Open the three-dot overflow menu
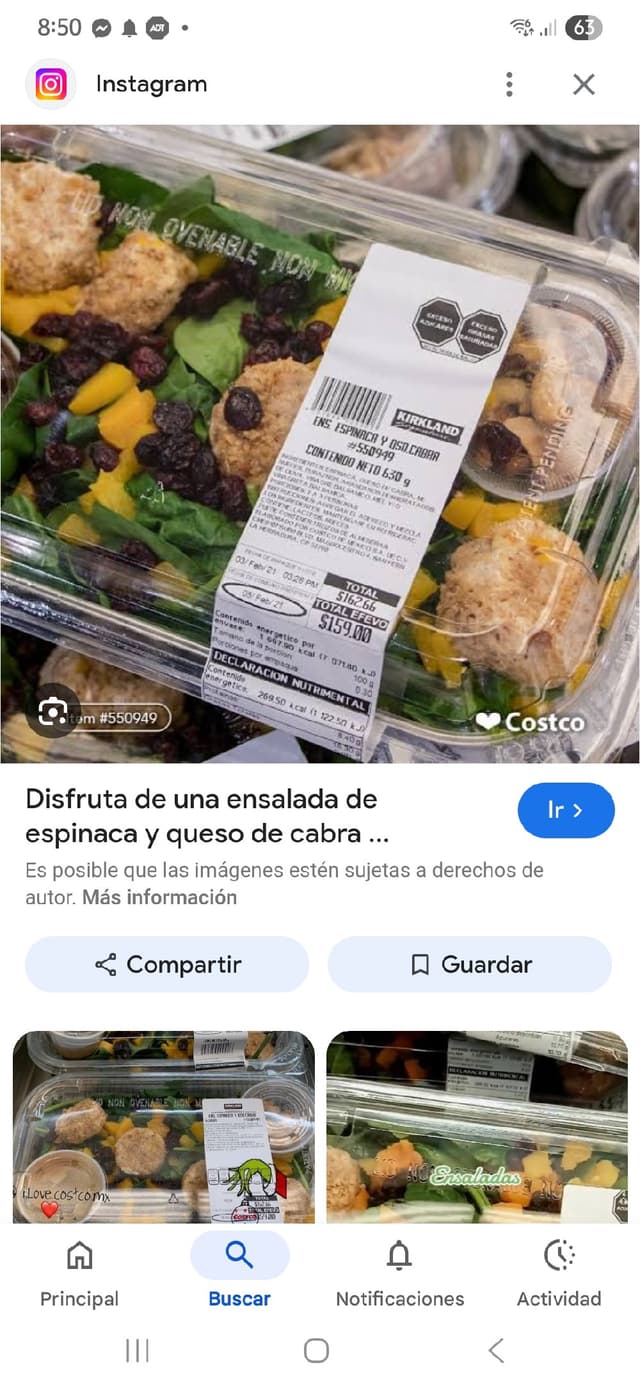This screenshot has width=640, height=1386. pyautogui.click(x=509, y=85)
